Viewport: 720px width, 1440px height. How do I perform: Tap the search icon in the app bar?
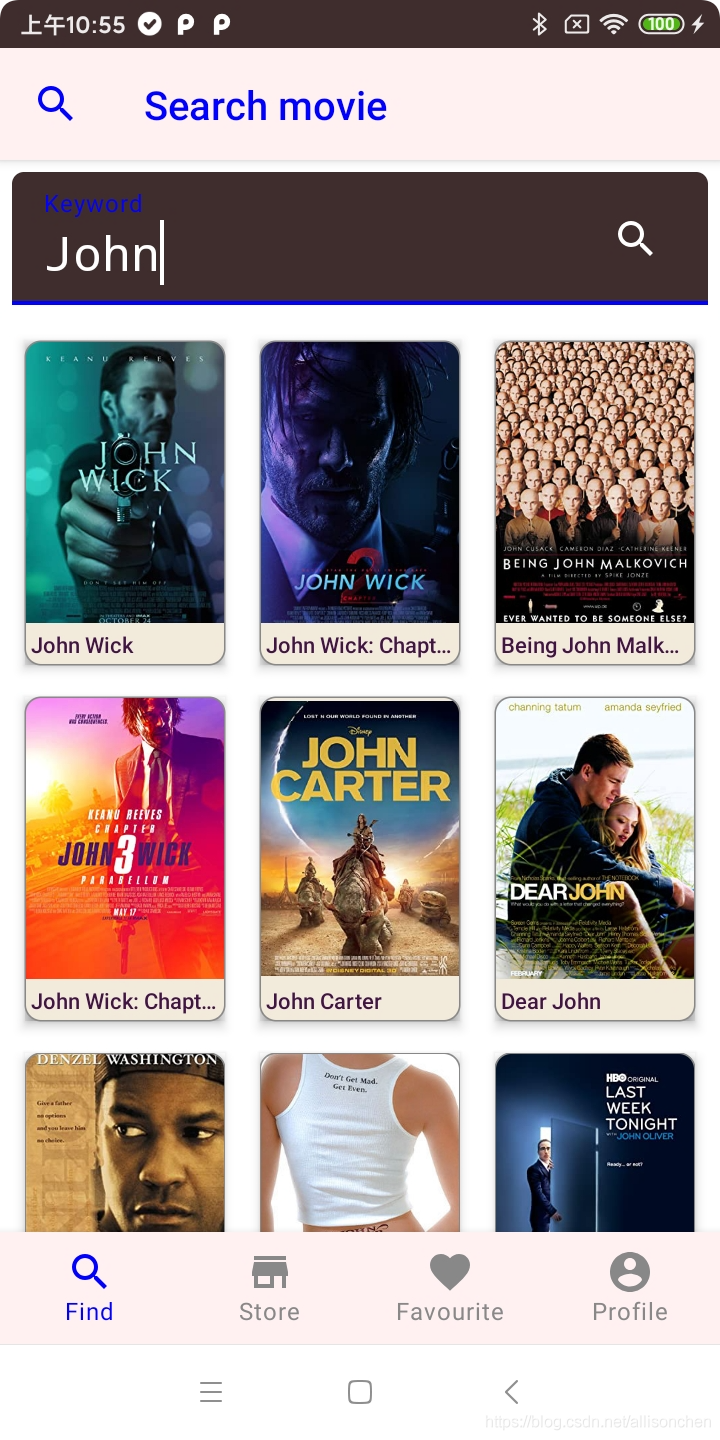(x=55, y=104)
